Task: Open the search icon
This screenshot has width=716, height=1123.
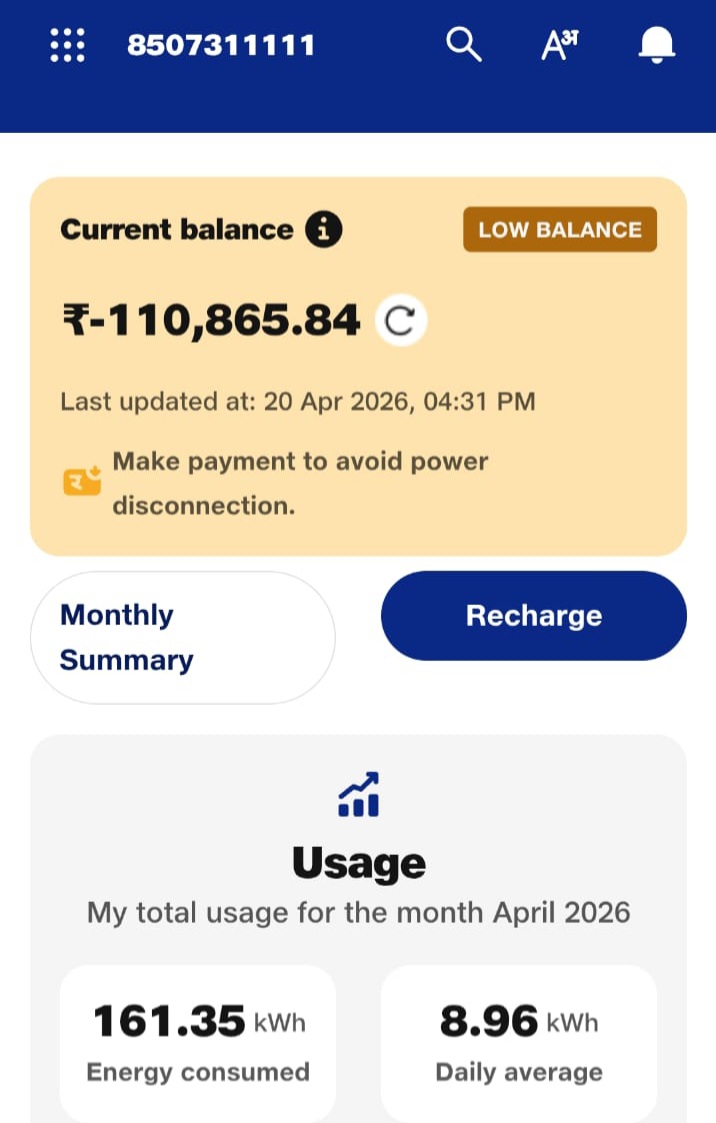Action: (x=463, y=45)
